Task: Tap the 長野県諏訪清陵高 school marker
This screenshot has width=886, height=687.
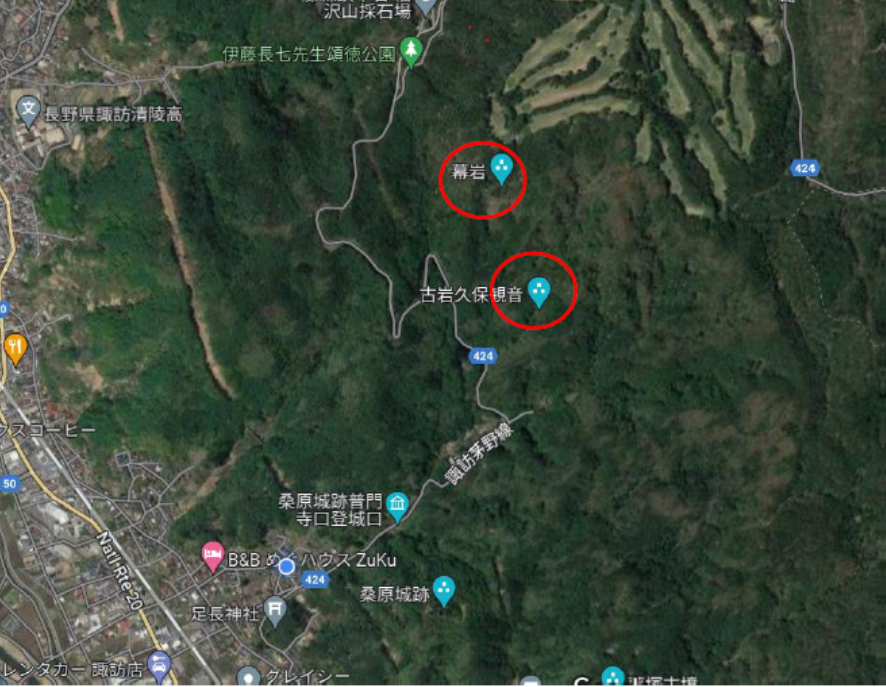Action: coord(29,108)
